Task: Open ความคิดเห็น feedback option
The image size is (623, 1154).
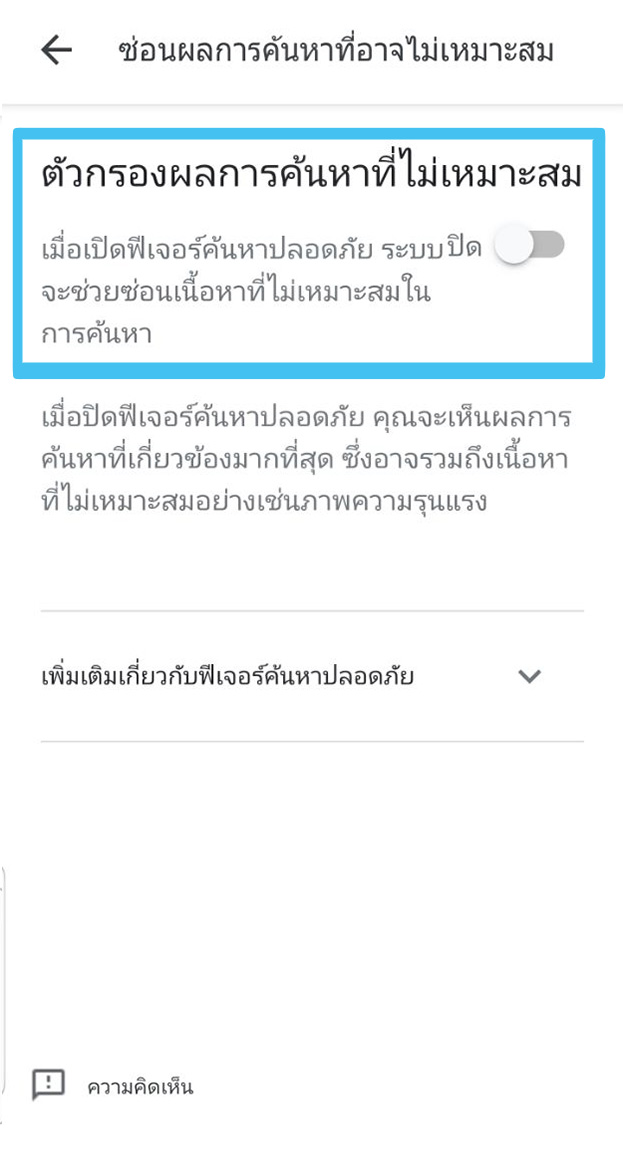Action: click(112, 1086)
